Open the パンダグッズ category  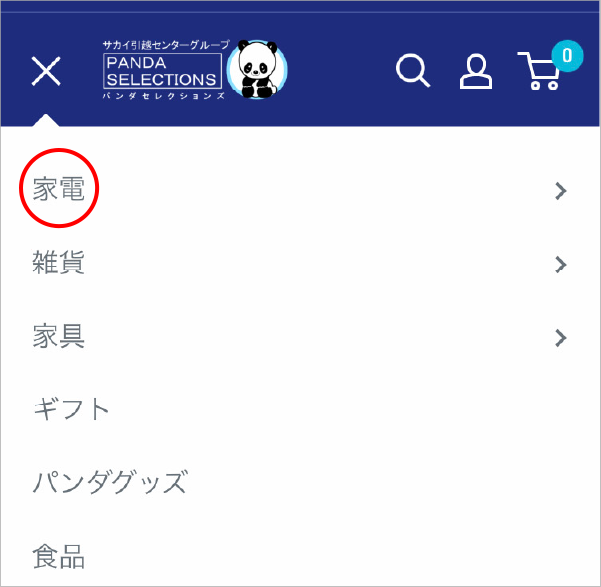click(x=109, y=483)
